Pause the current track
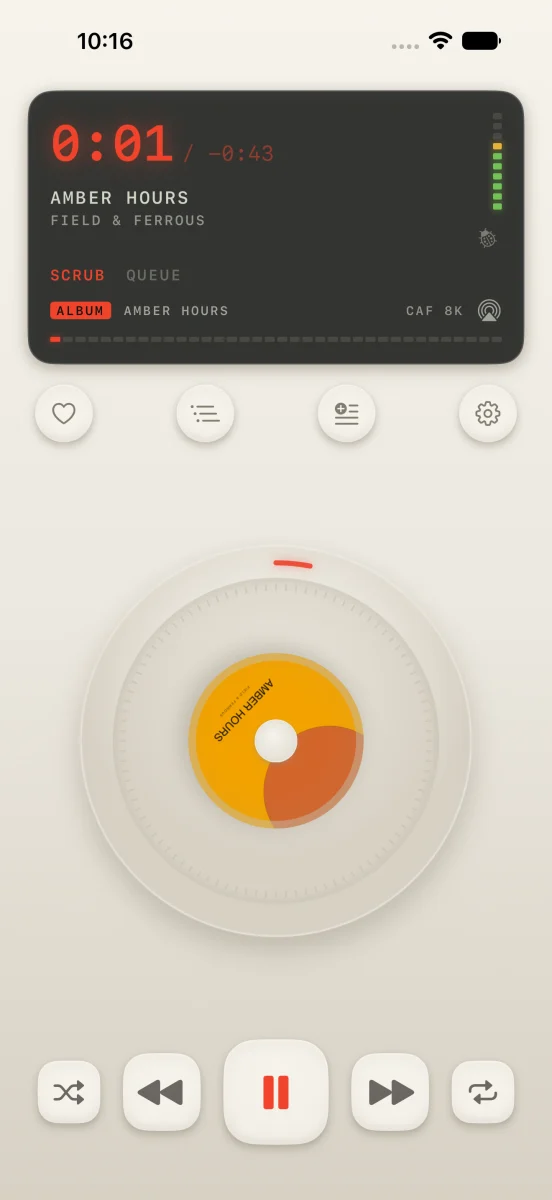 click(x=276, y=1092)
